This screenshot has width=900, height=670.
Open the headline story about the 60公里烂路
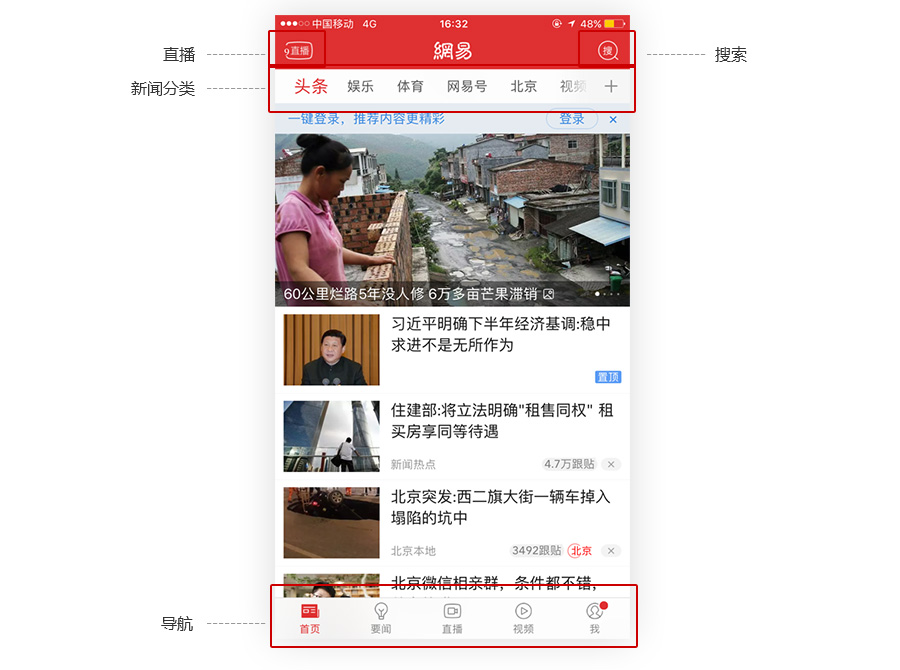point(452,220)
